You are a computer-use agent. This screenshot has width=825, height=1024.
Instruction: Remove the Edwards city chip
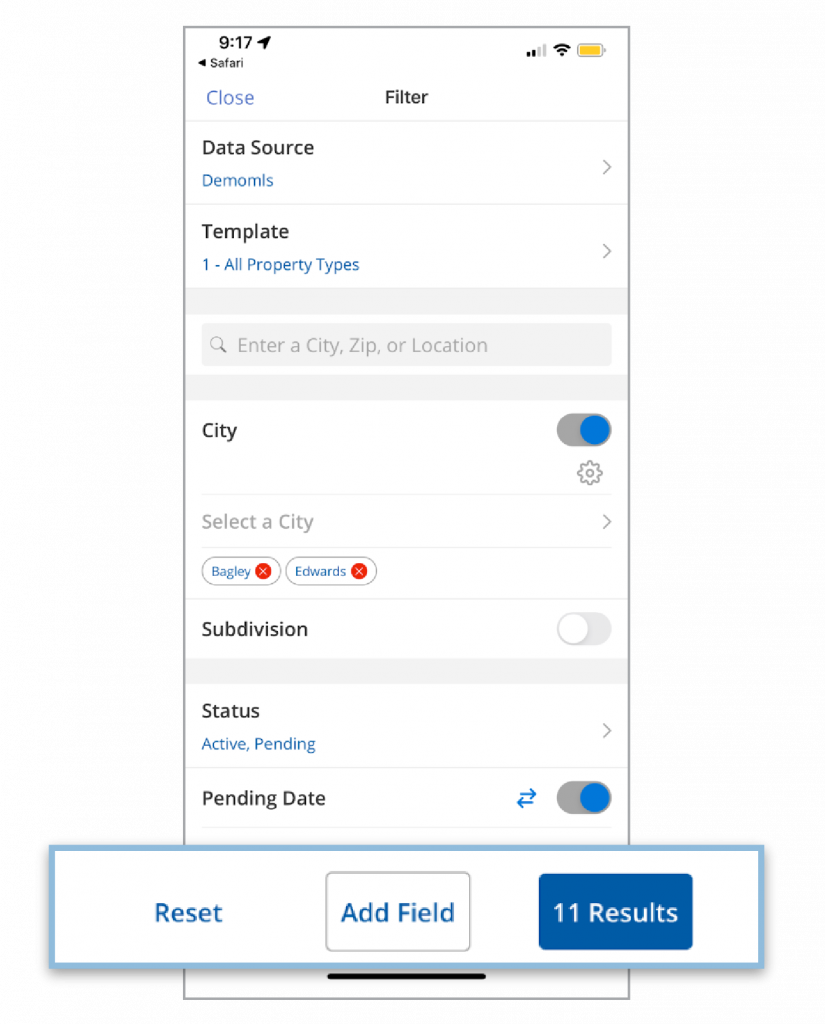point(359,571)
